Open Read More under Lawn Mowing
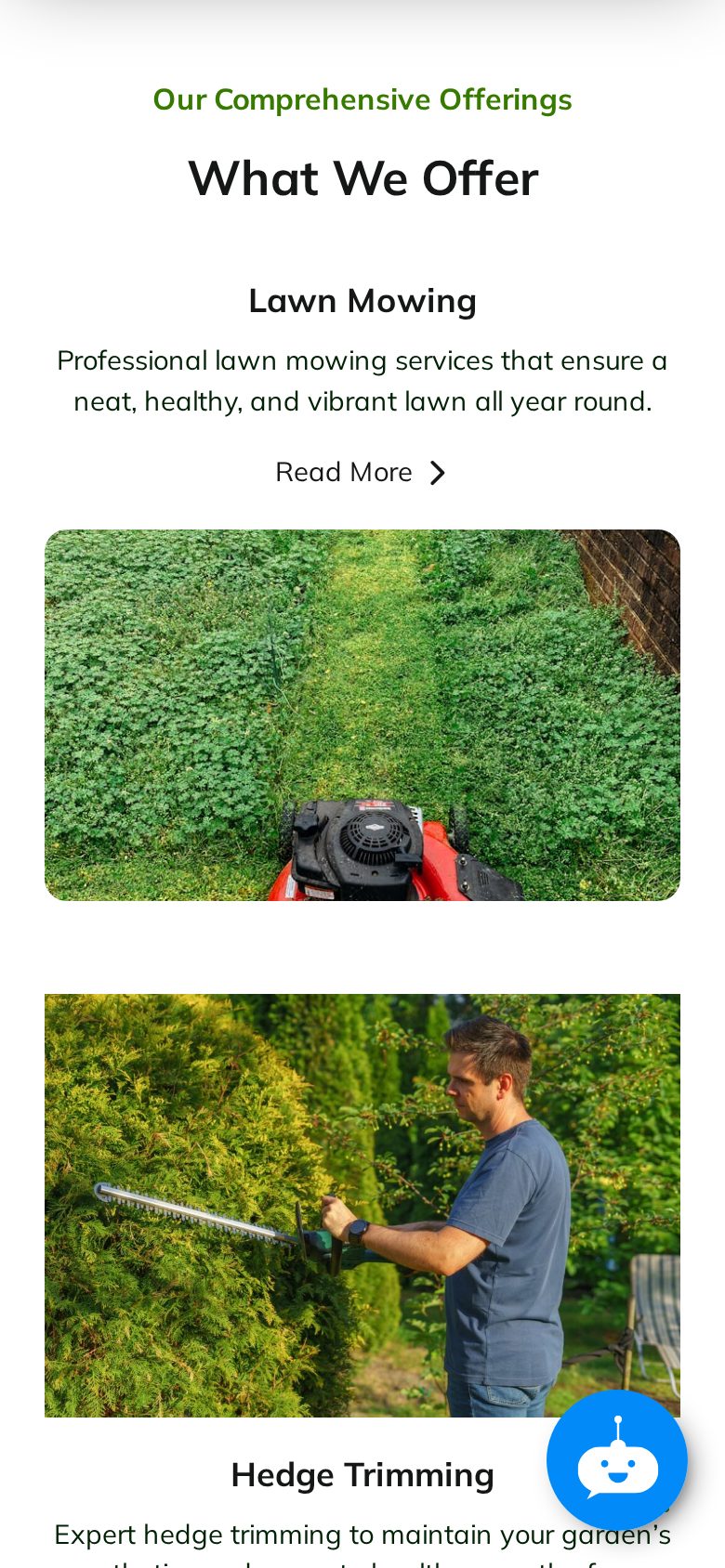The width and height of the screenshot is (725, 1568). click(x=362, y=472)
